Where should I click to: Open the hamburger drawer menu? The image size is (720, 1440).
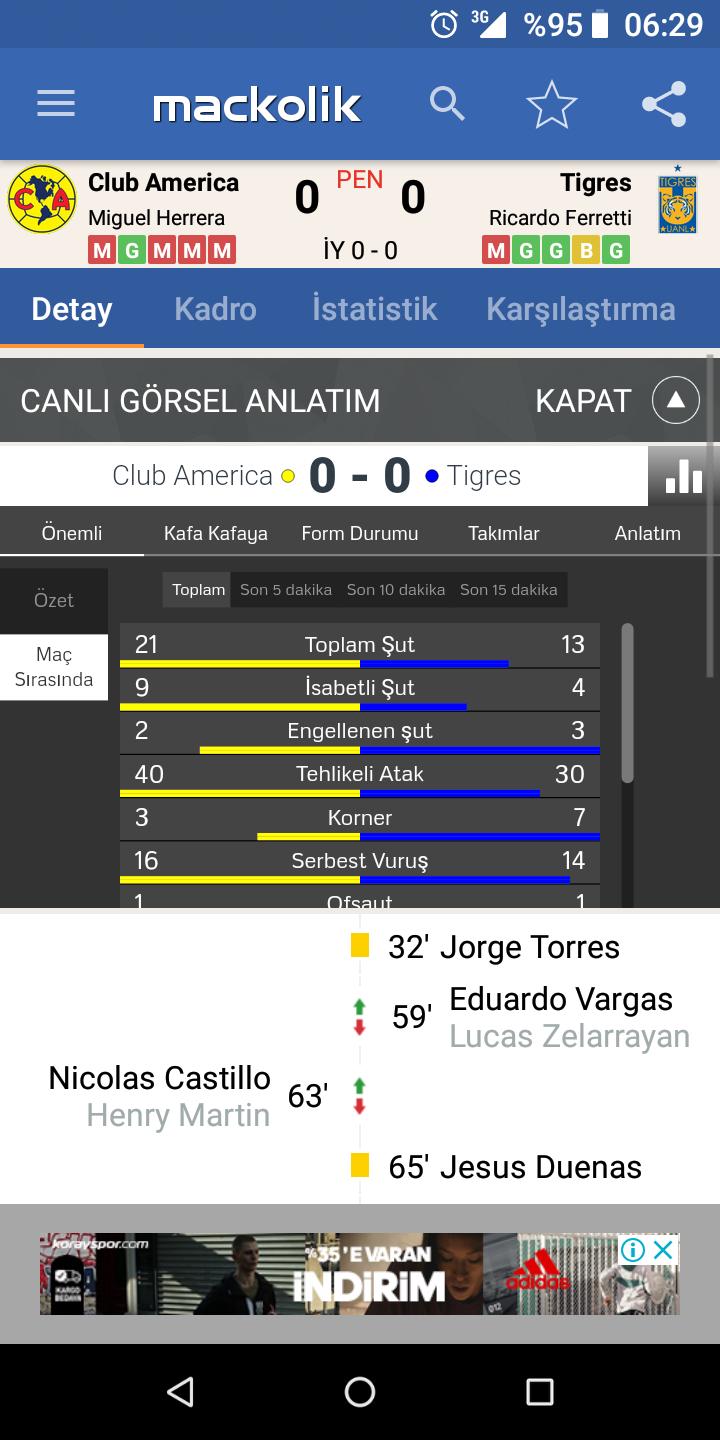pyautogui.click(x=56, y=104)
